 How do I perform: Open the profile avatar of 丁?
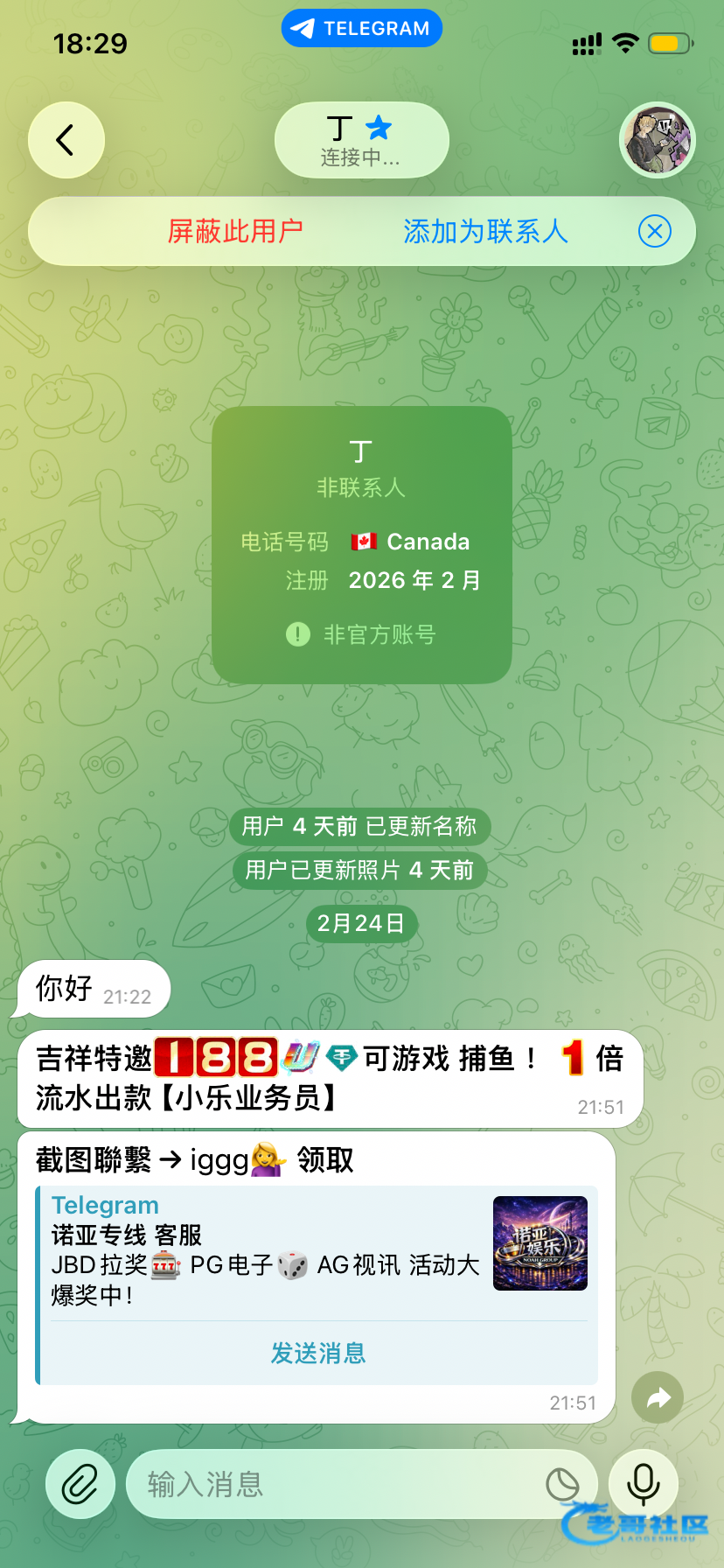(657, 140)
